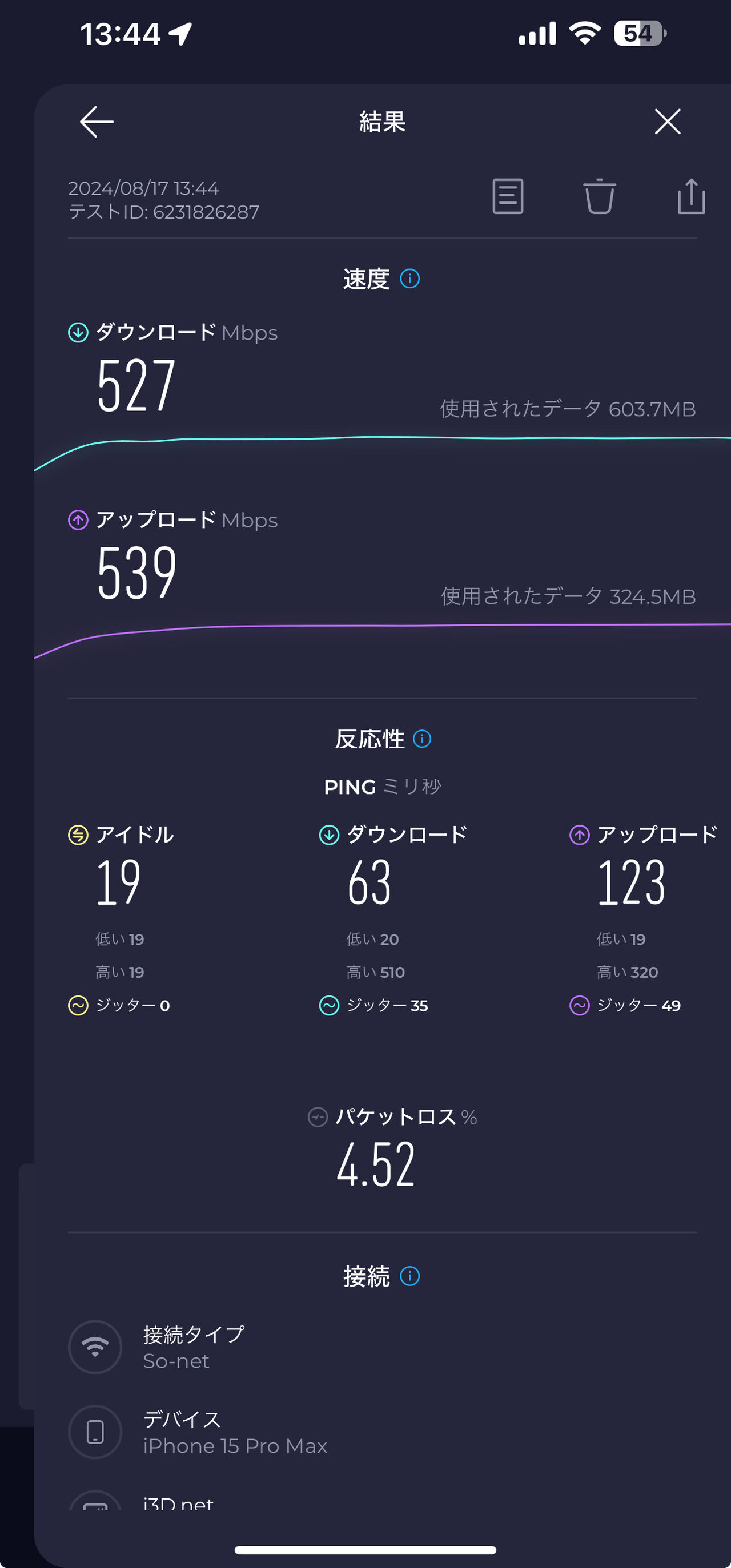Open info icon next to 速度
The height and width of the screenshot is (1568, 731).
tap(410, 279)
